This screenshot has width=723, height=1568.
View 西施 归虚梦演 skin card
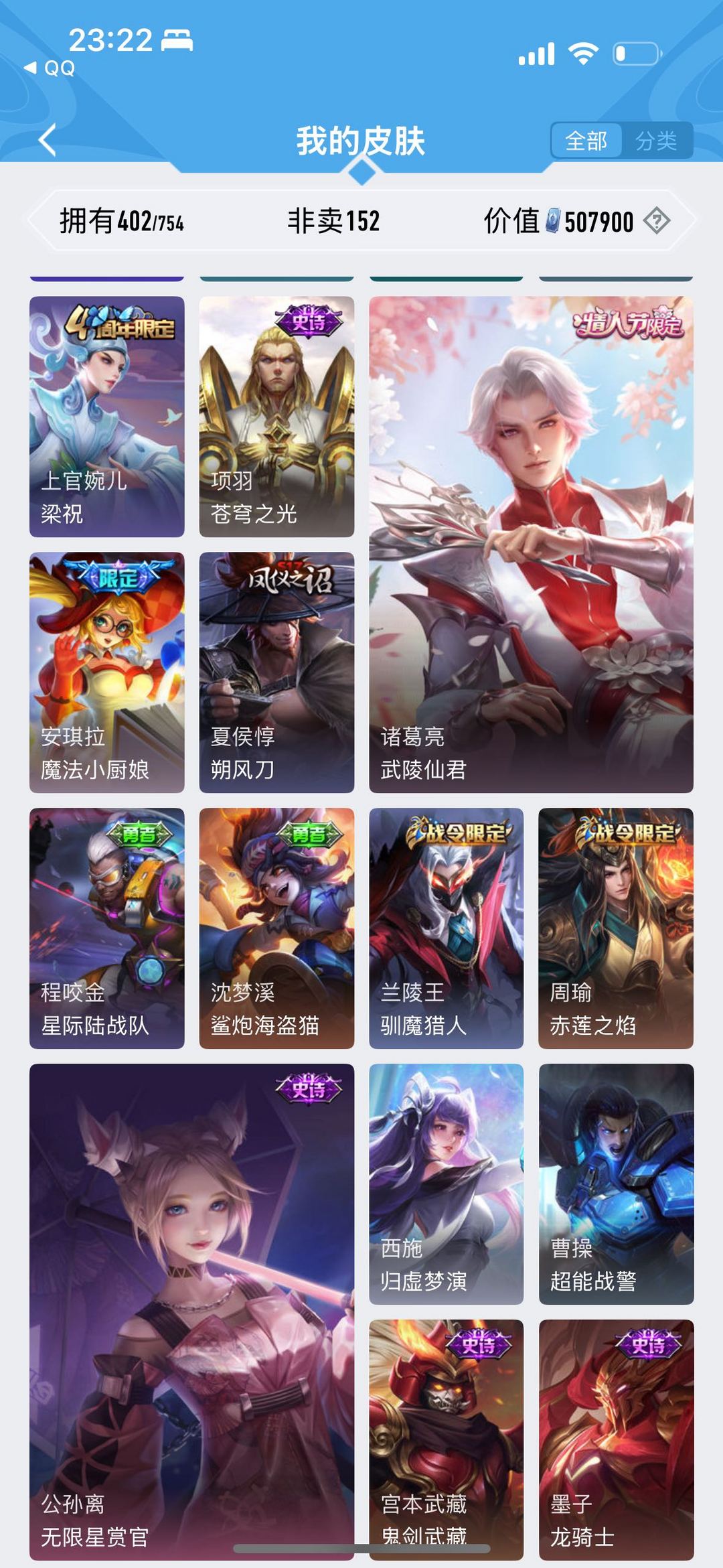click(x=447, y=1184)
